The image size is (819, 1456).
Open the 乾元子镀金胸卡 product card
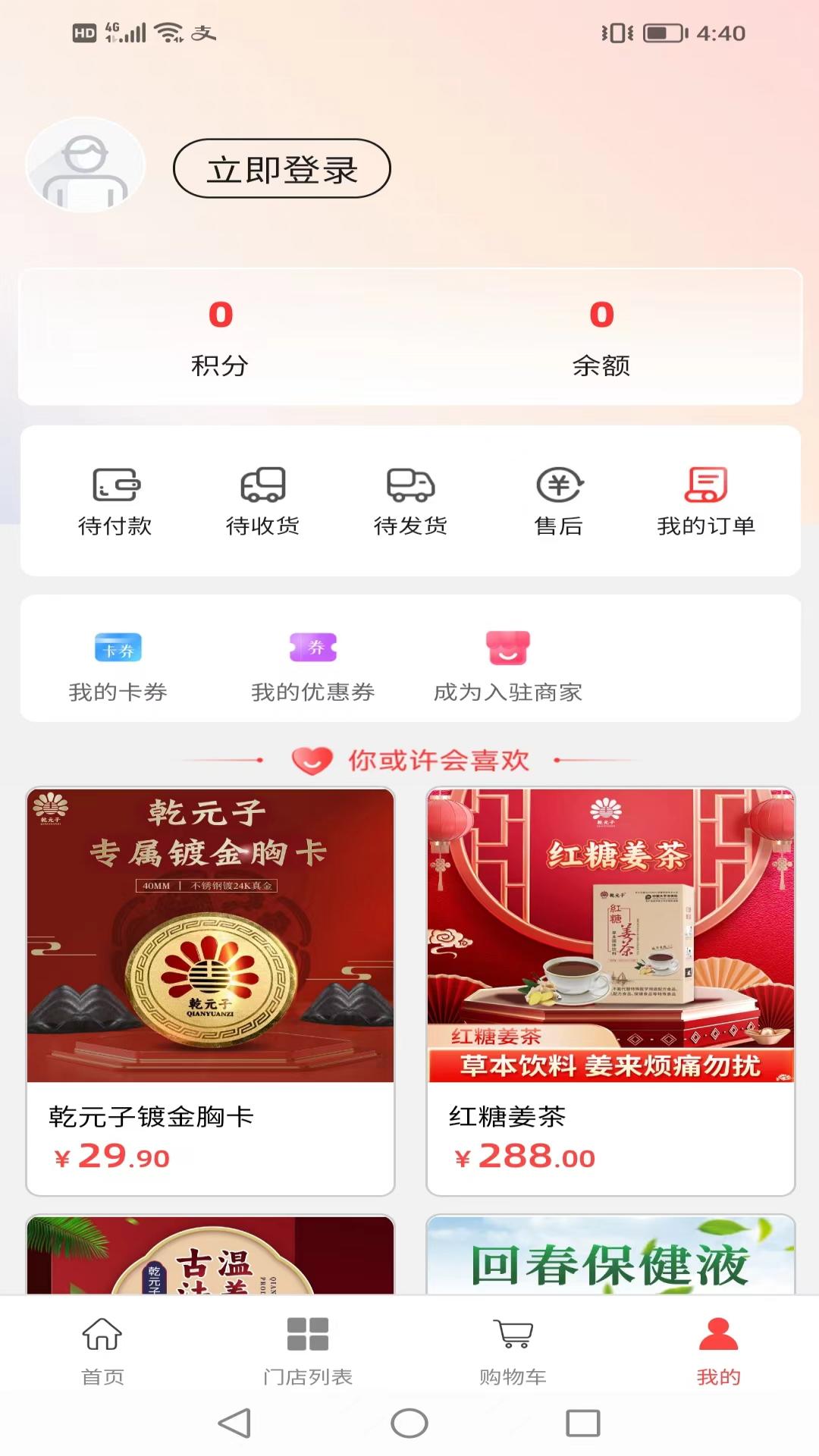(x=211, y=990)
